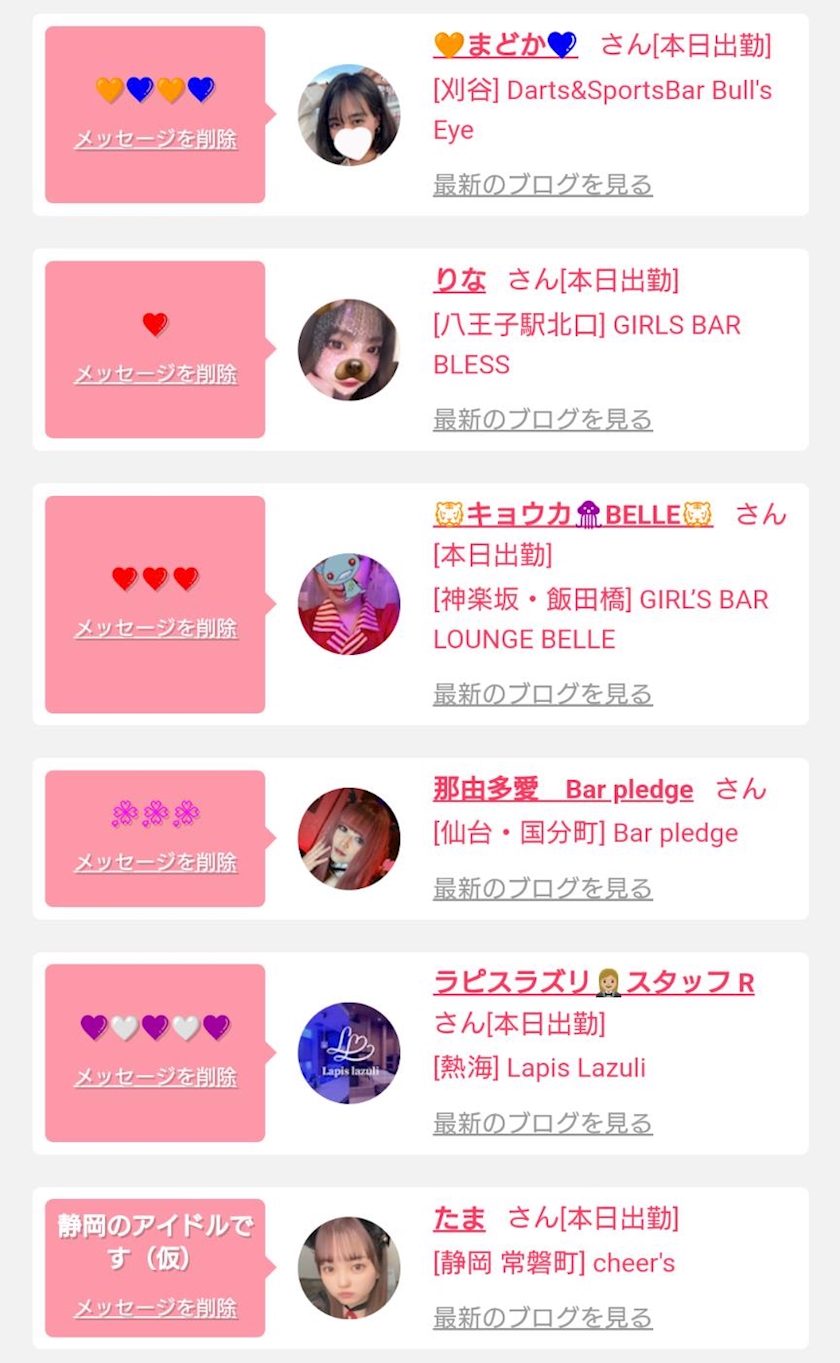The image size is (840, 1363).
Task: Delete the message sent to 那由多愛
Action: coord(156,862)
